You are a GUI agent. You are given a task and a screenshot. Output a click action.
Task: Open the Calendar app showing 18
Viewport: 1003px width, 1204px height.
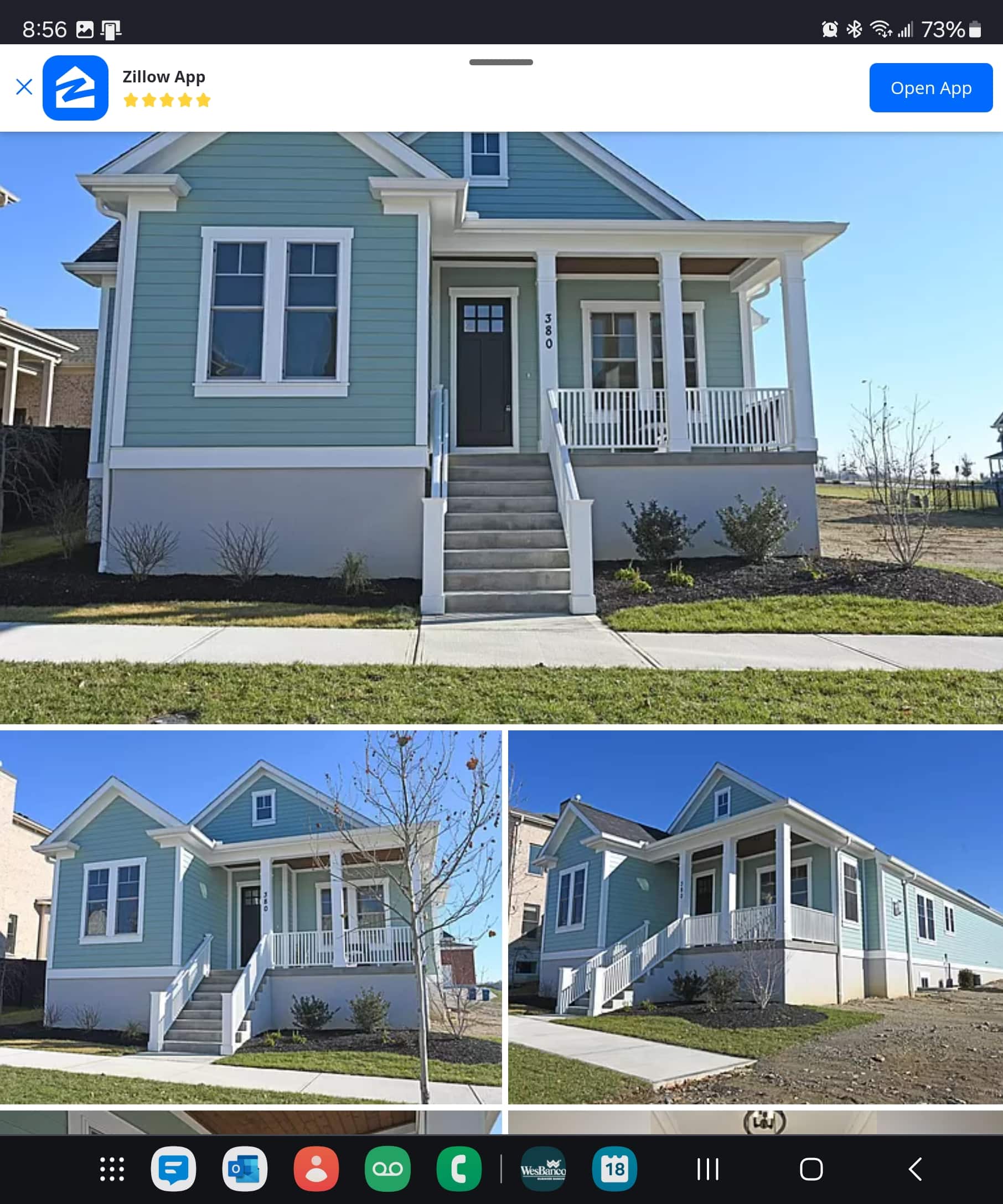click(614, 1169)
